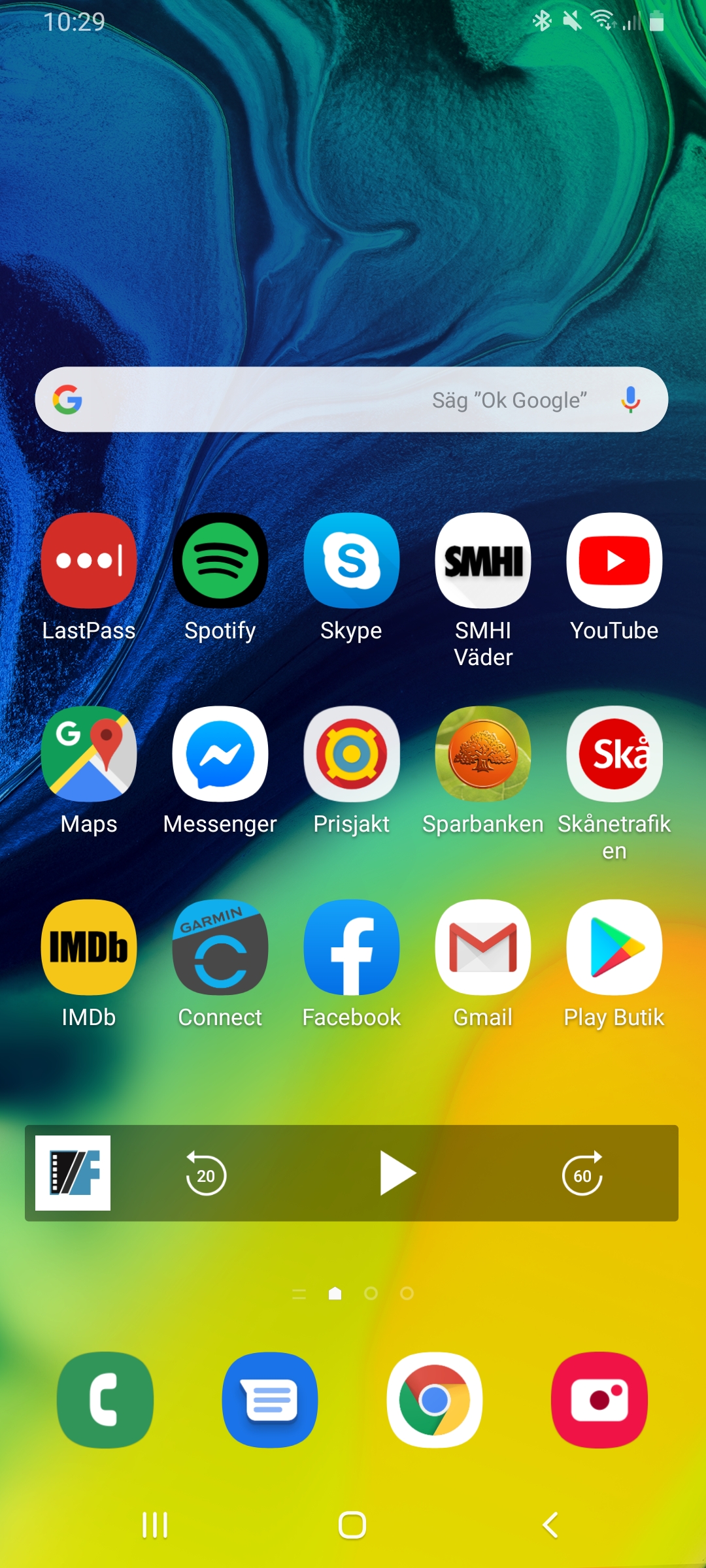Open the Google search bar
The height and width of the screenshot is (1568, 706).
[294, 399]
